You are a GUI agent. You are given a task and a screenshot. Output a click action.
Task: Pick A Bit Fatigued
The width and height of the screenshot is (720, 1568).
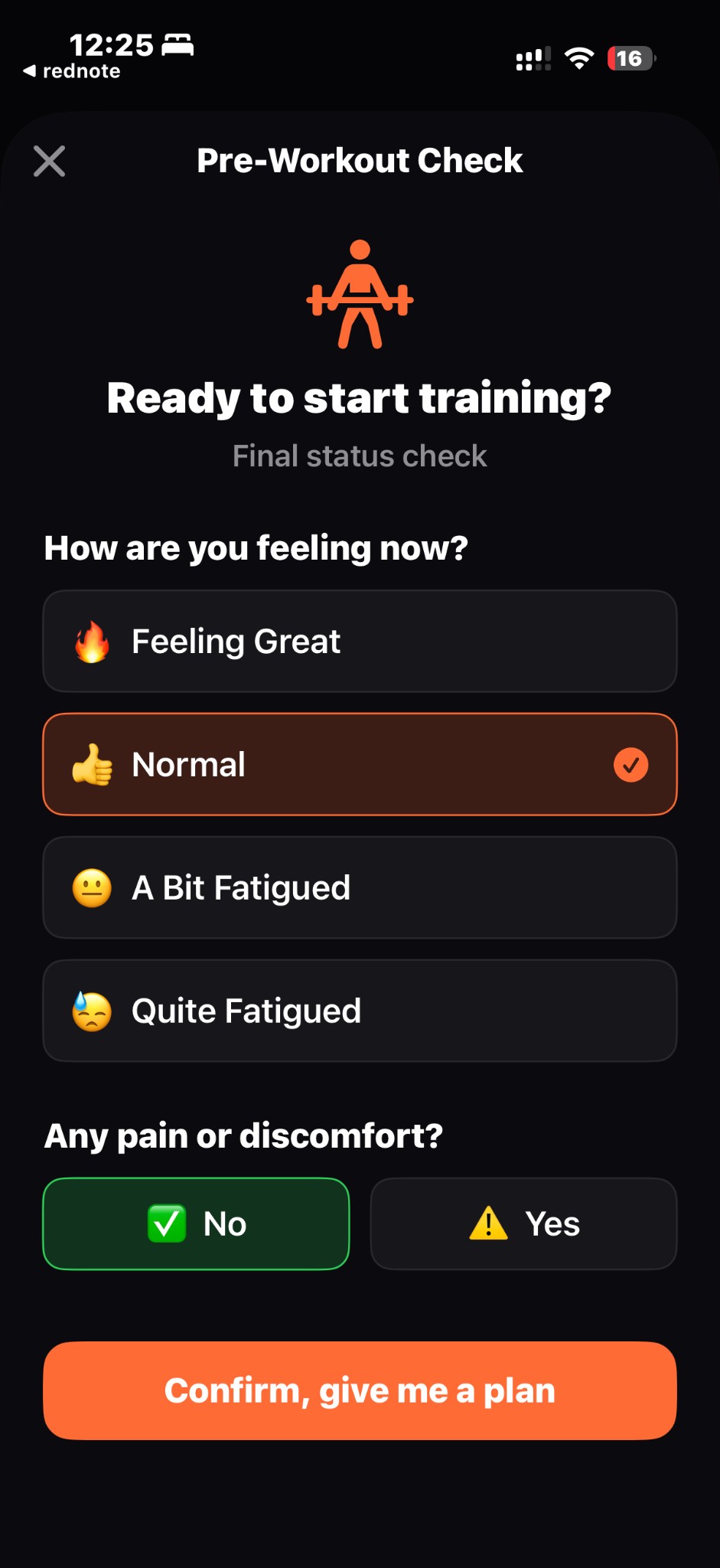click(360, 888)
